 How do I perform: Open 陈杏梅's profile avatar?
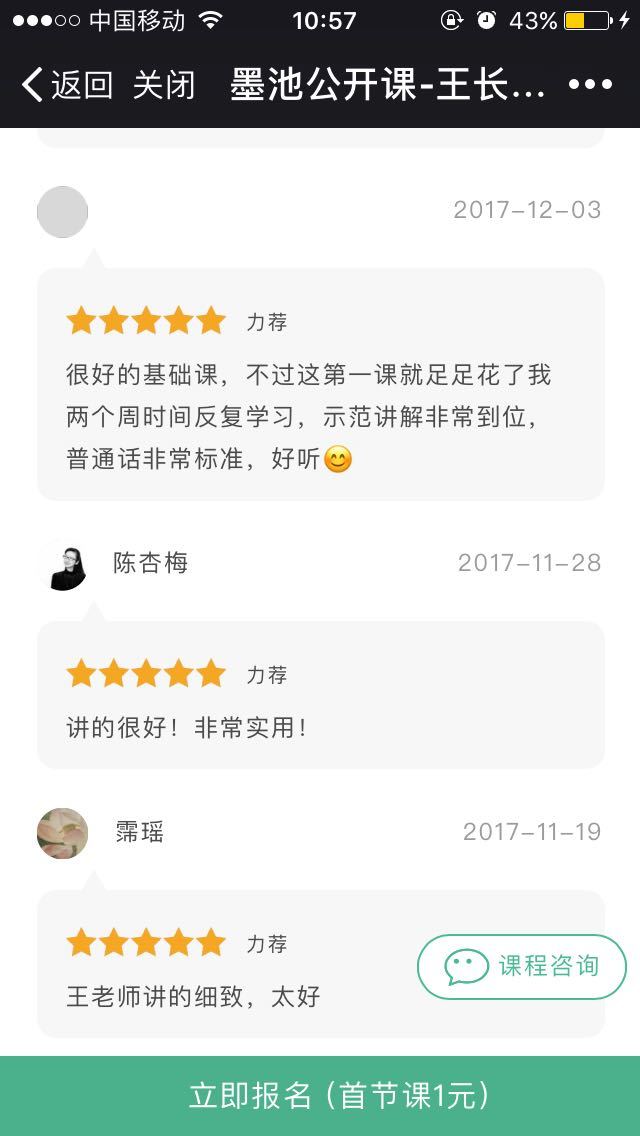point(63,564)
